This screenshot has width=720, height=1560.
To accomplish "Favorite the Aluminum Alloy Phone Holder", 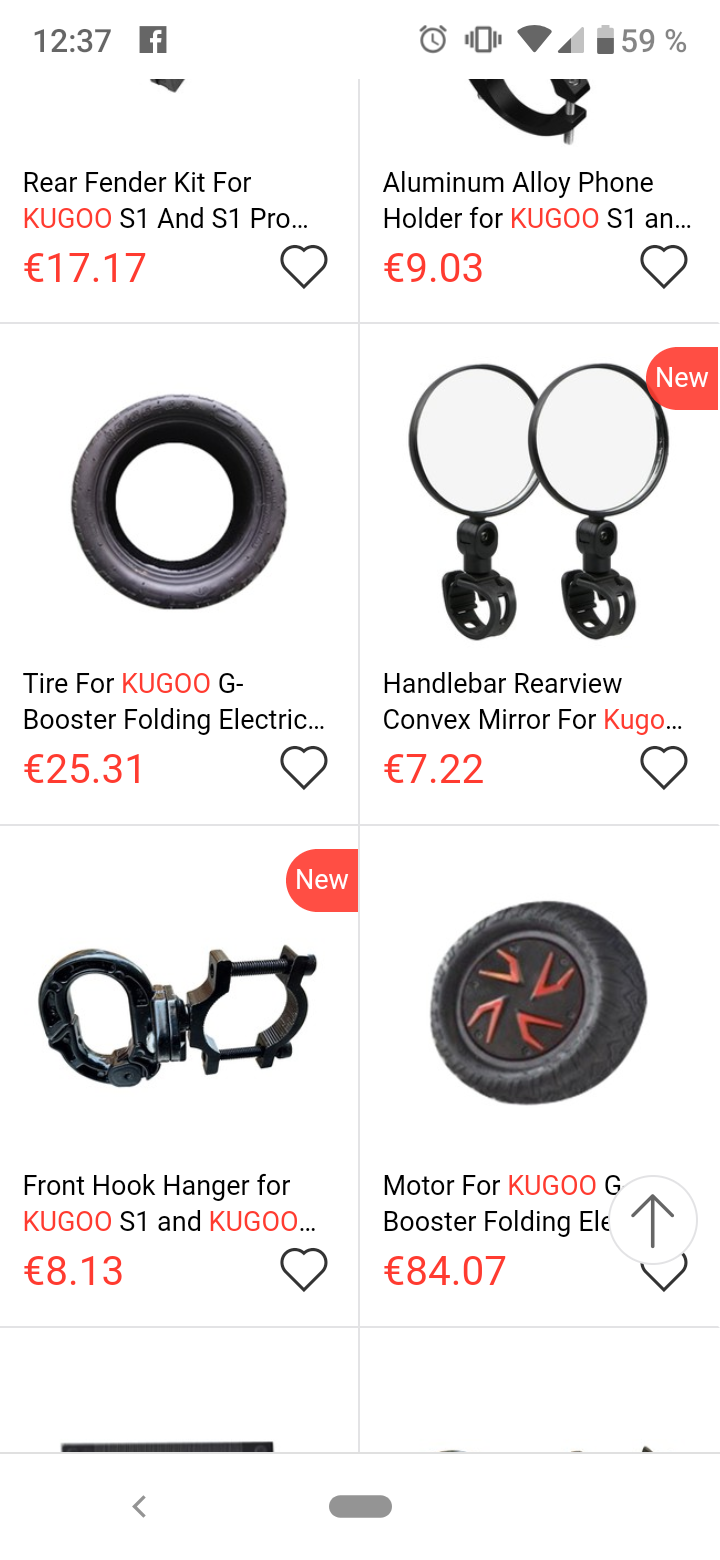I will tap(664, 267).
